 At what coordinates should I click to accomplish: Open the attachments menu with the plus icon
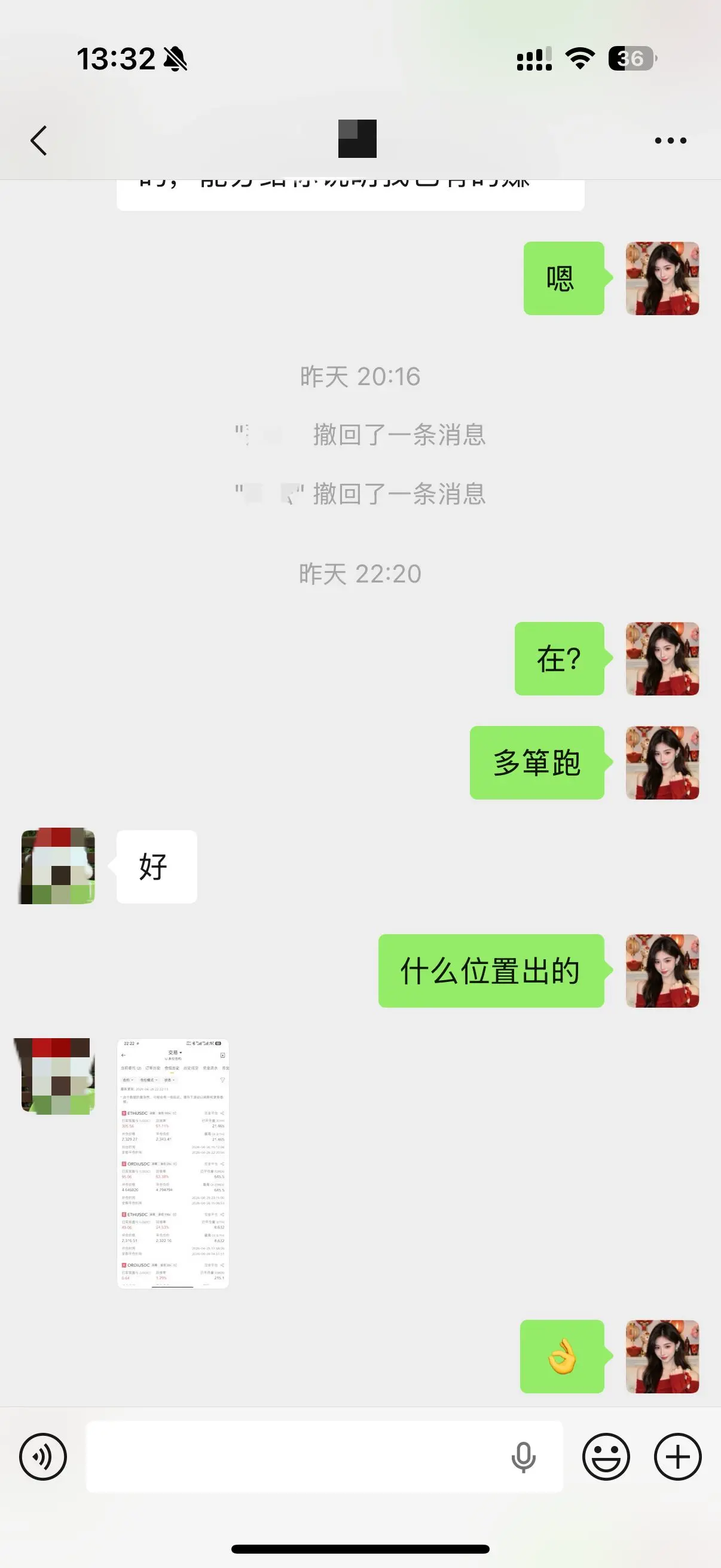677,1456
